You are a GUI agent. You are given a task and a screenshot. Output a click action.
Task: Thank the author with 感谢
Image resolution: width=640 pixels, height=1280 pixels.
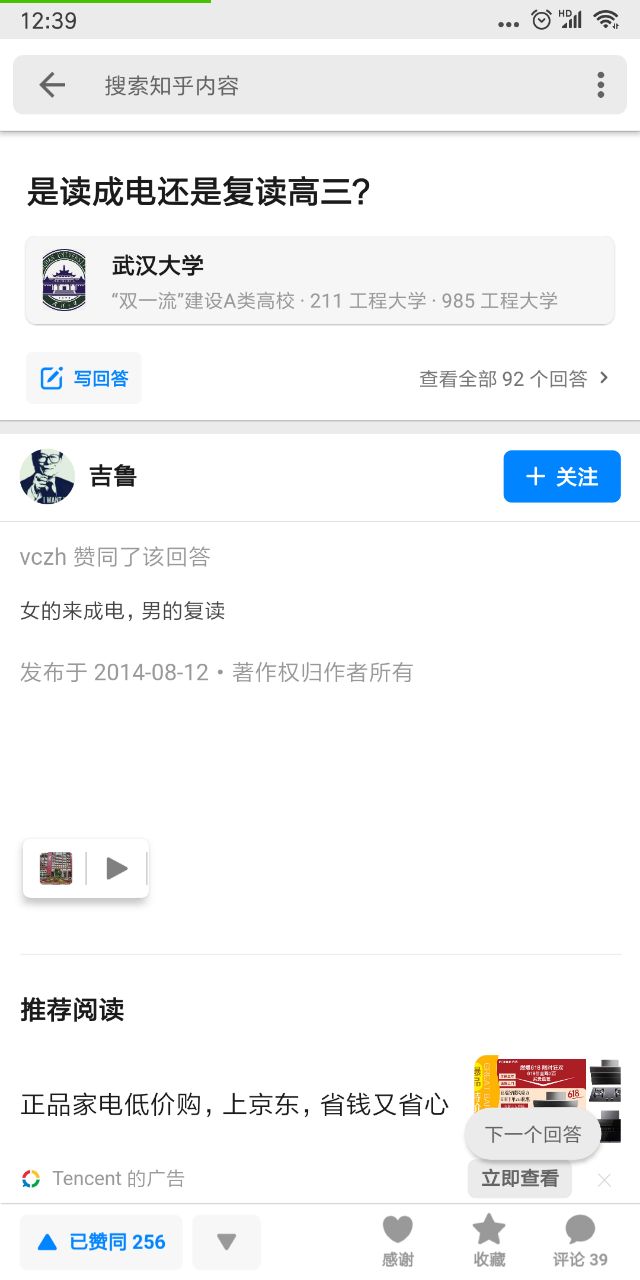(x=397, y=1241)
